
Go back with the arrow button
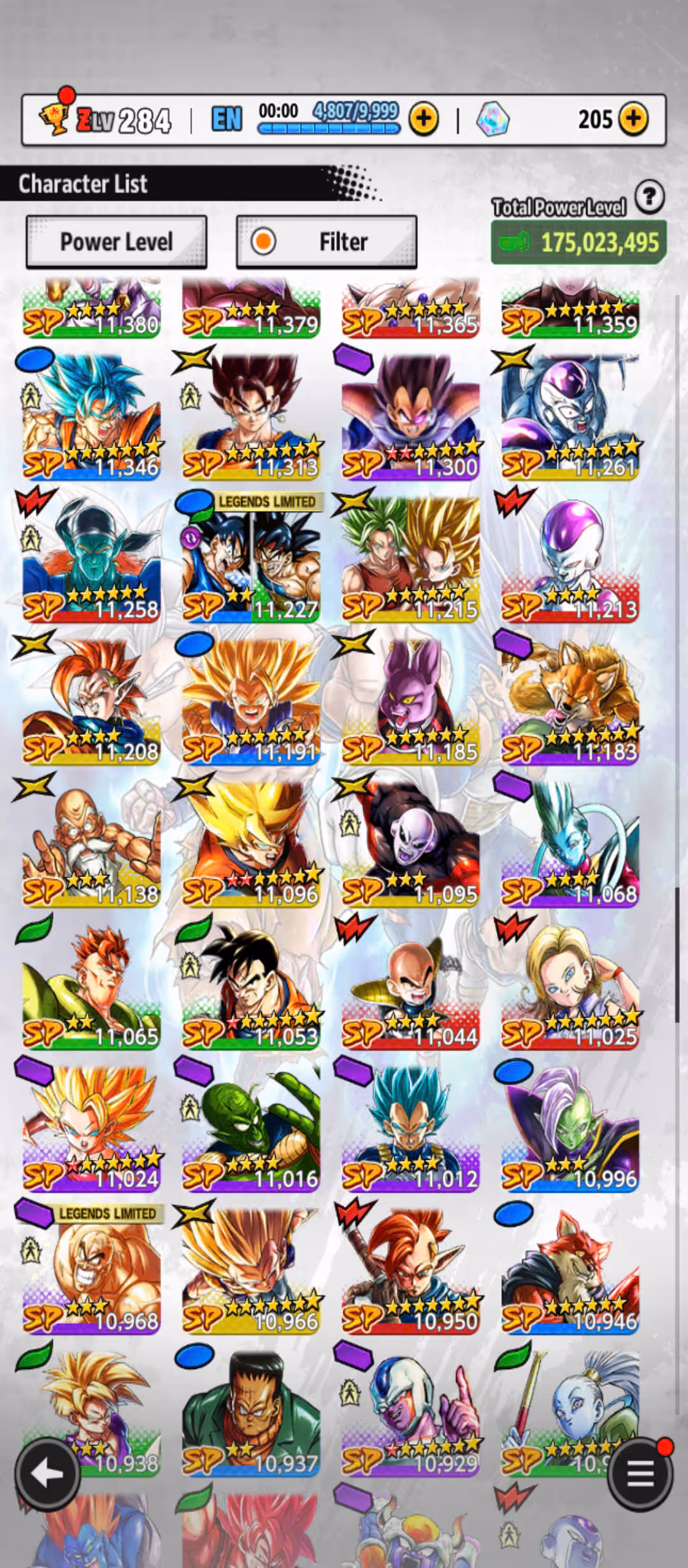click(48, 1473)
